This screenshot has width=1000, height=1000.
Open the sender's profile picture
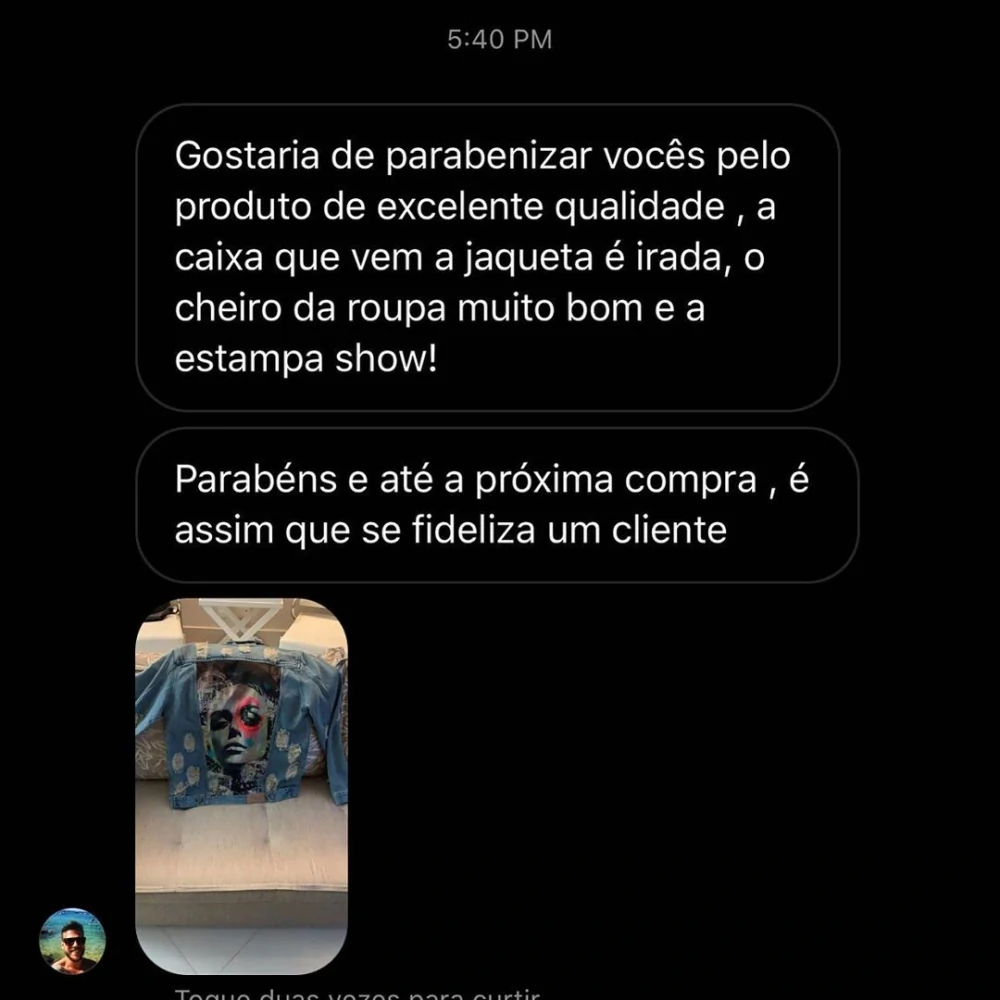tap(72, 941)
